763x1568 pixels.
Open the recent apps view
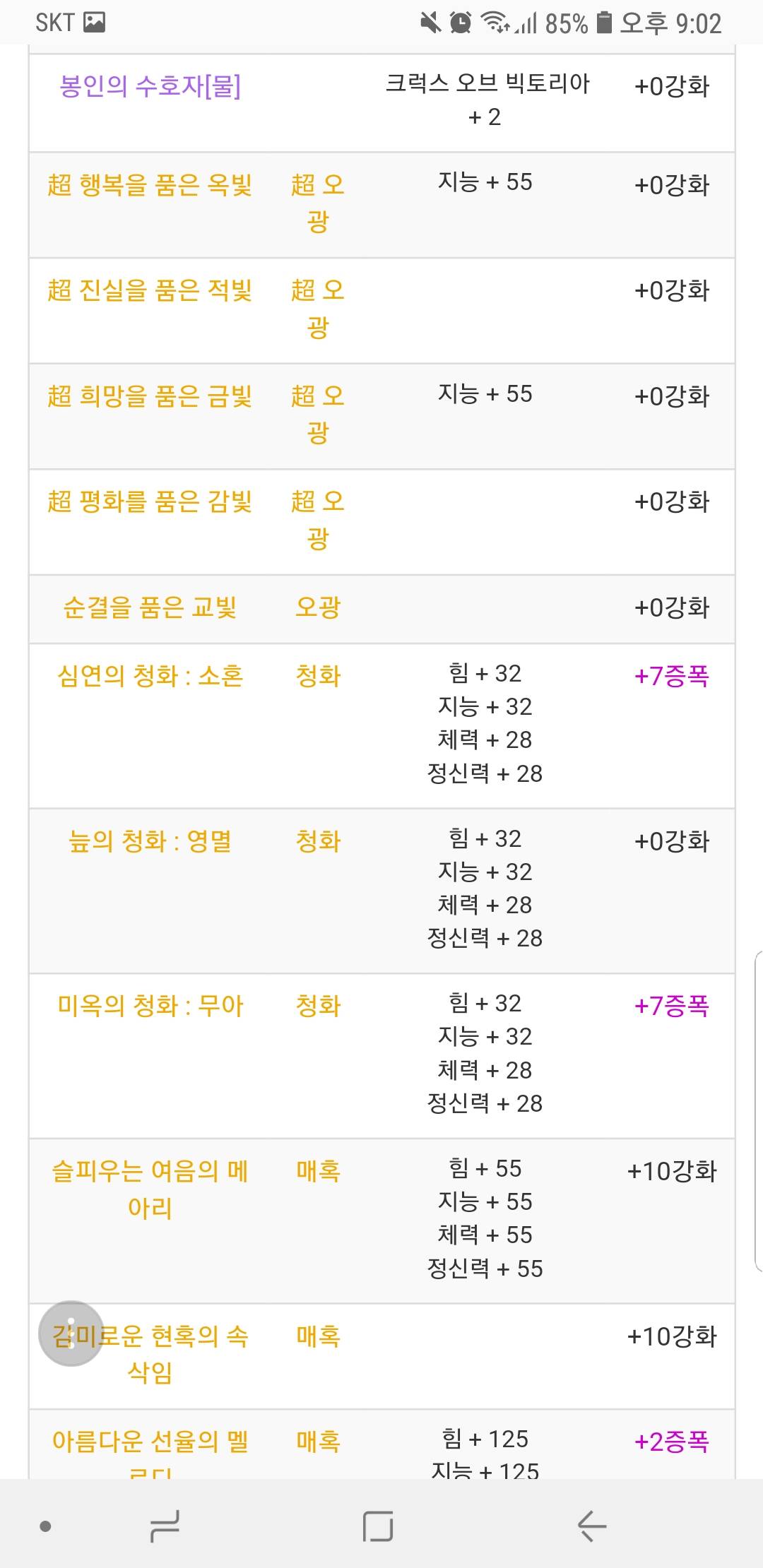pos(165,1526)
